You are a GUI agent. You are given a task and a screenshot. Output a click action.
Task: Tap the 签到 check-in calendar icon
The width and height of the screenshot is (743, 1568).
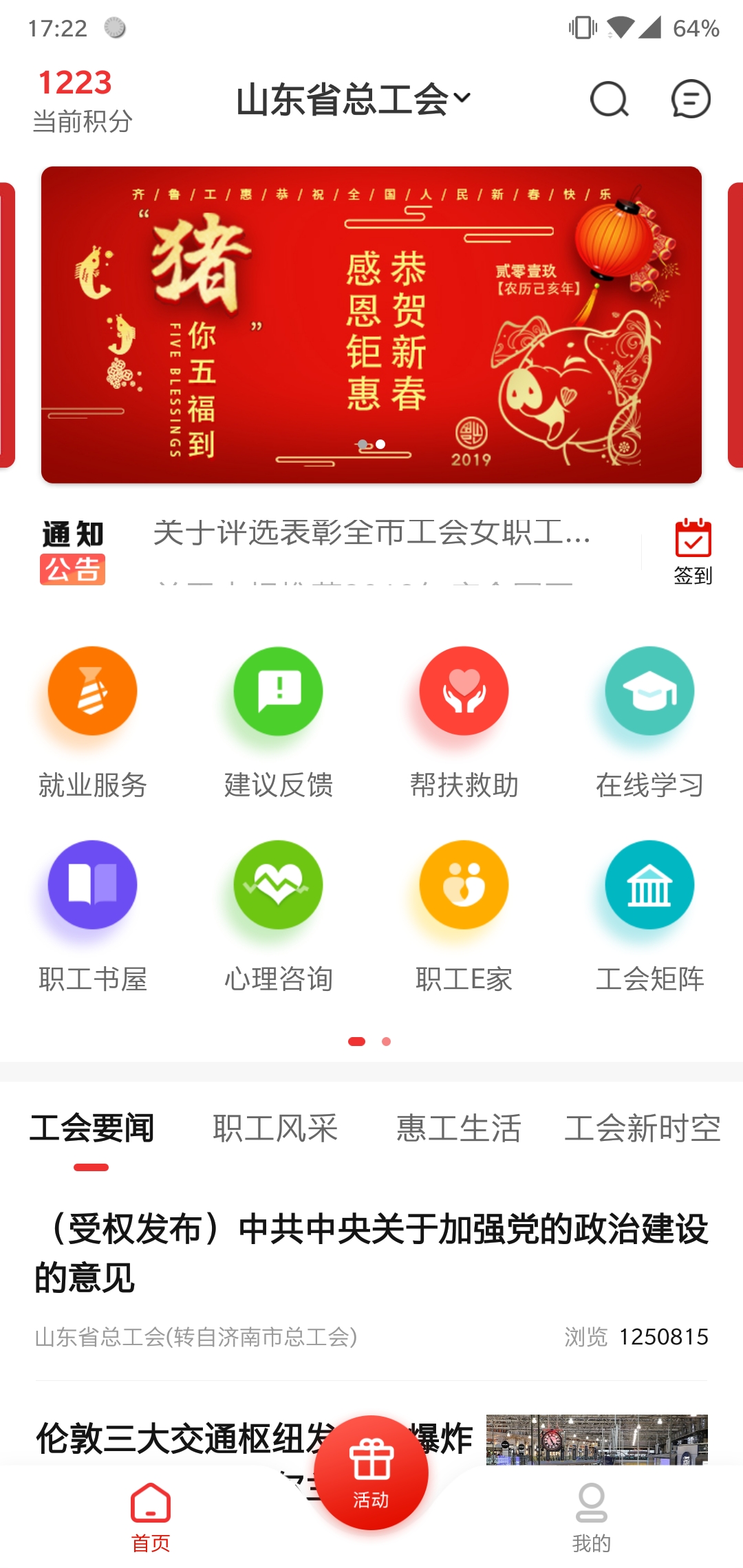(x=693, y=543)
